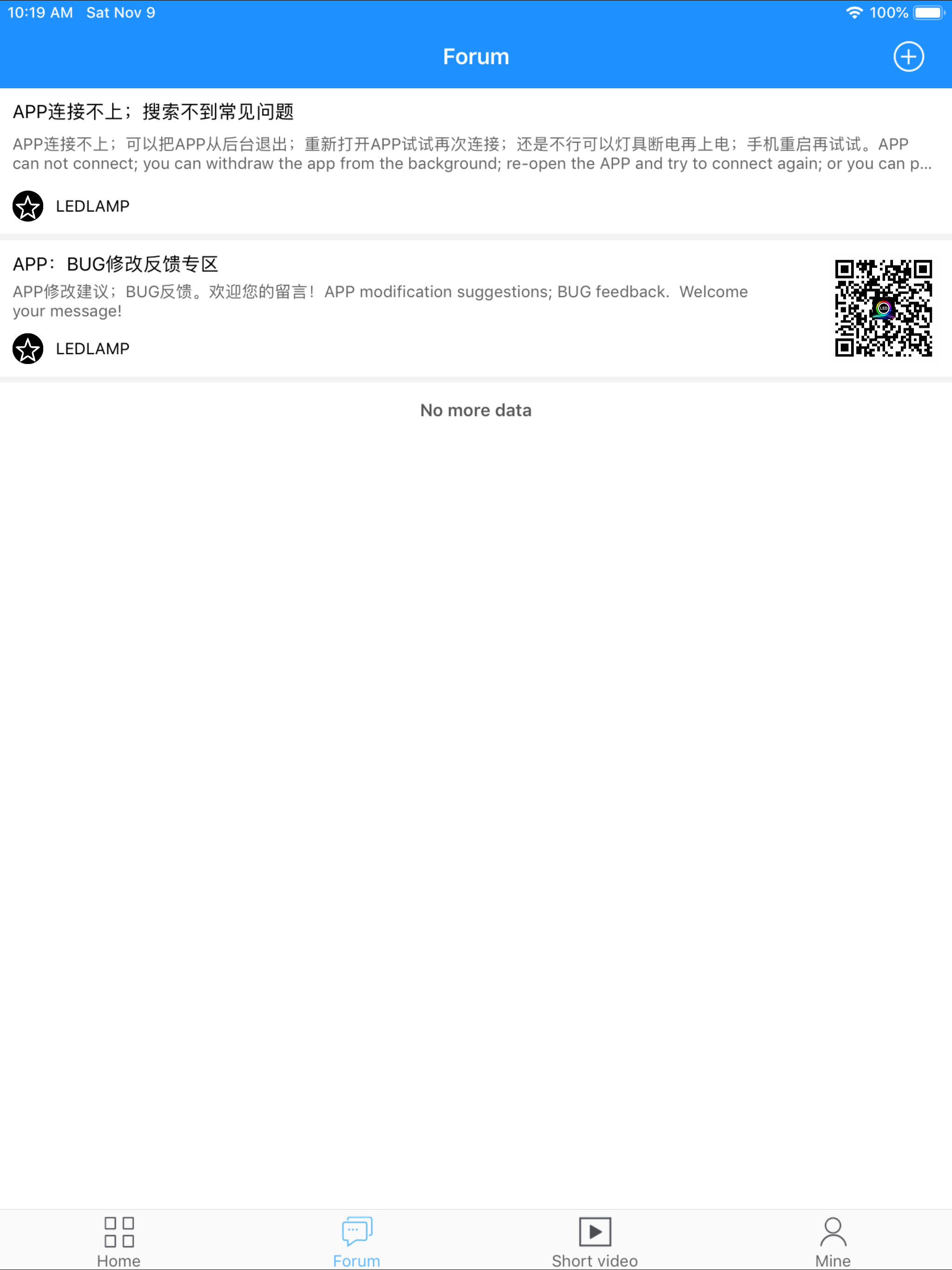Click the No more data message
This screenshot has width=952, height=1270.
coord(476,410)
